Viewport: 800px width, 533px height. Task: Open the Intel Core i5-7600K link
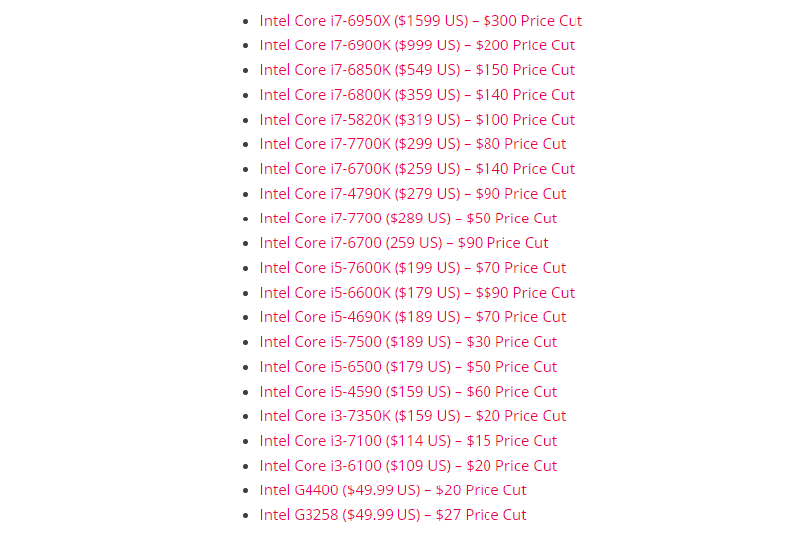(x=412, y=268)
